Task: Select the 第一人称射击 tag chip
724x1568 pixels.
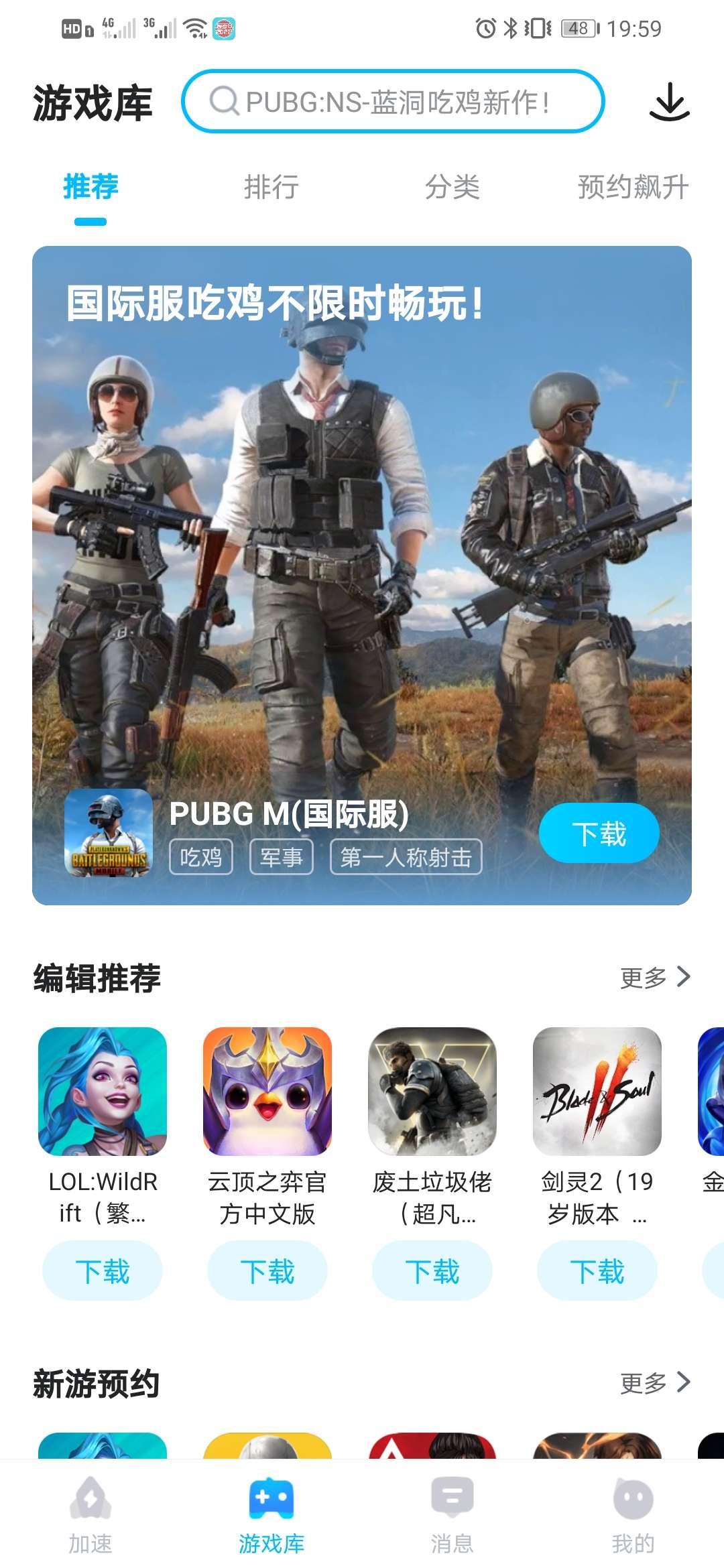Action: click(x=406, y=857)
